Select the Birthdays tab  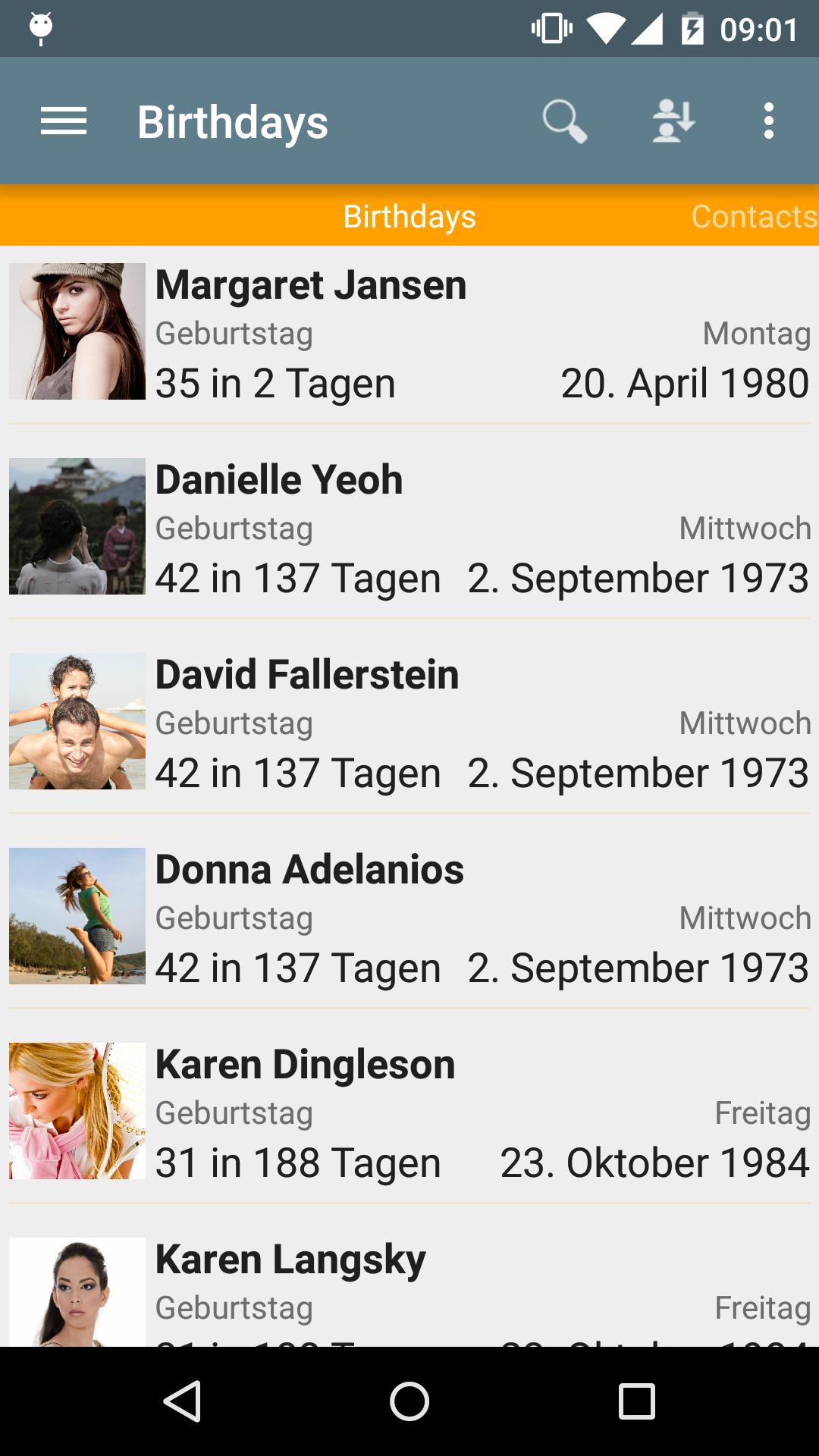(409, 217)
